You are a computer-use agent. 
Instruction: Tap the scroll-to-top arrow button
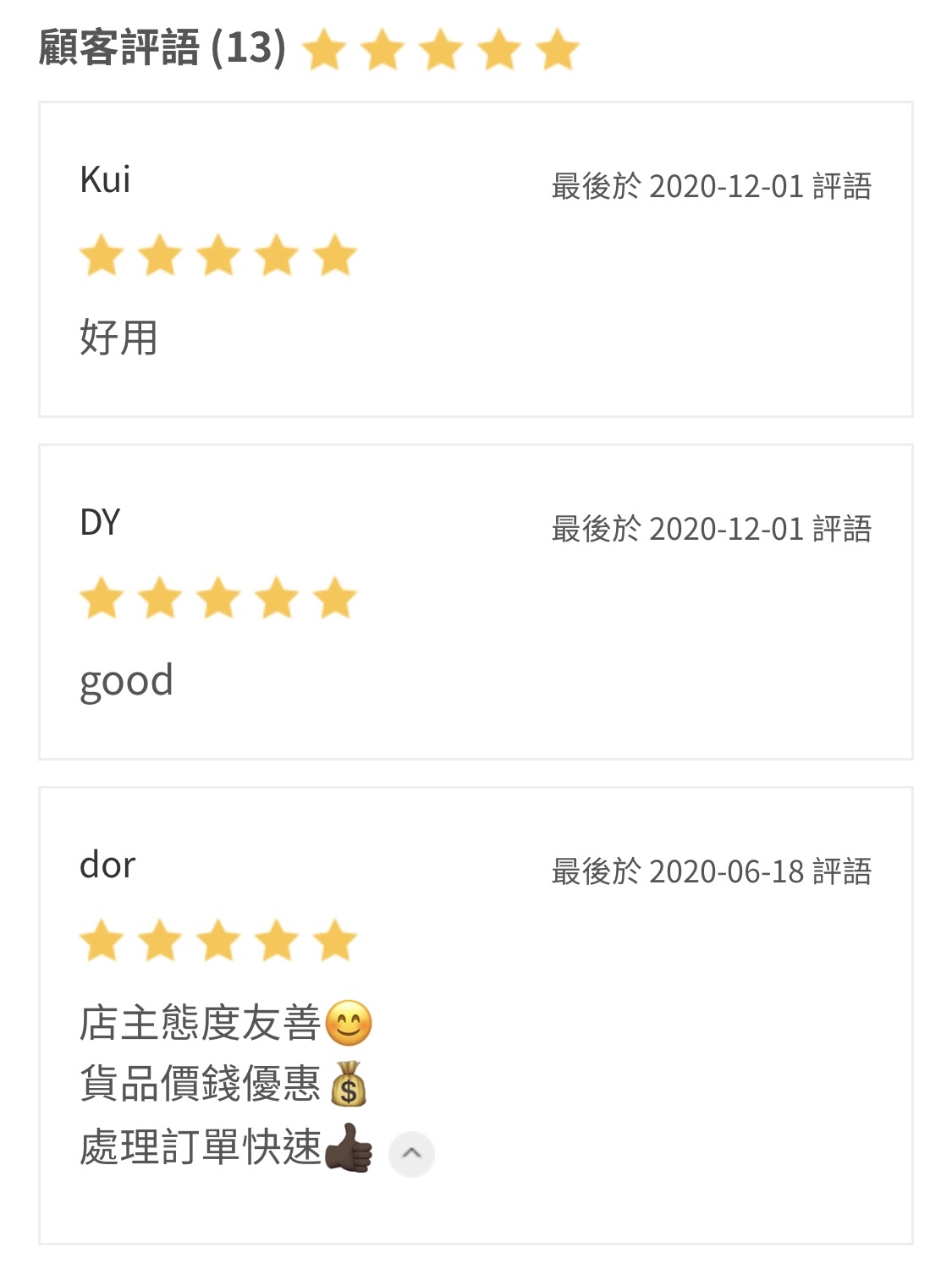pyautogui.click(x=411, y=1153)
